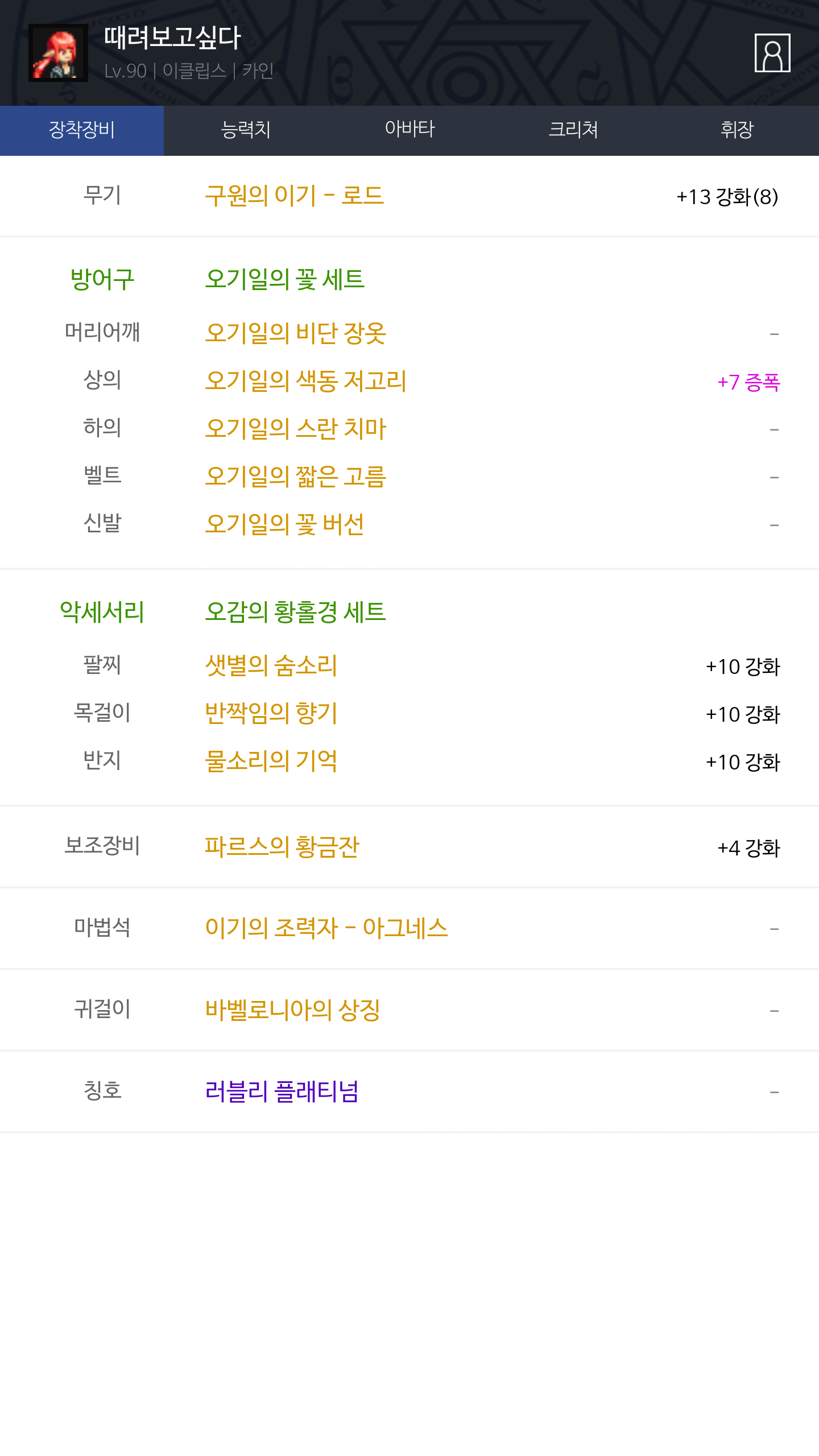View bracelet 샛별의 숨소리
819x1456 pixels.
click(271, 665)
